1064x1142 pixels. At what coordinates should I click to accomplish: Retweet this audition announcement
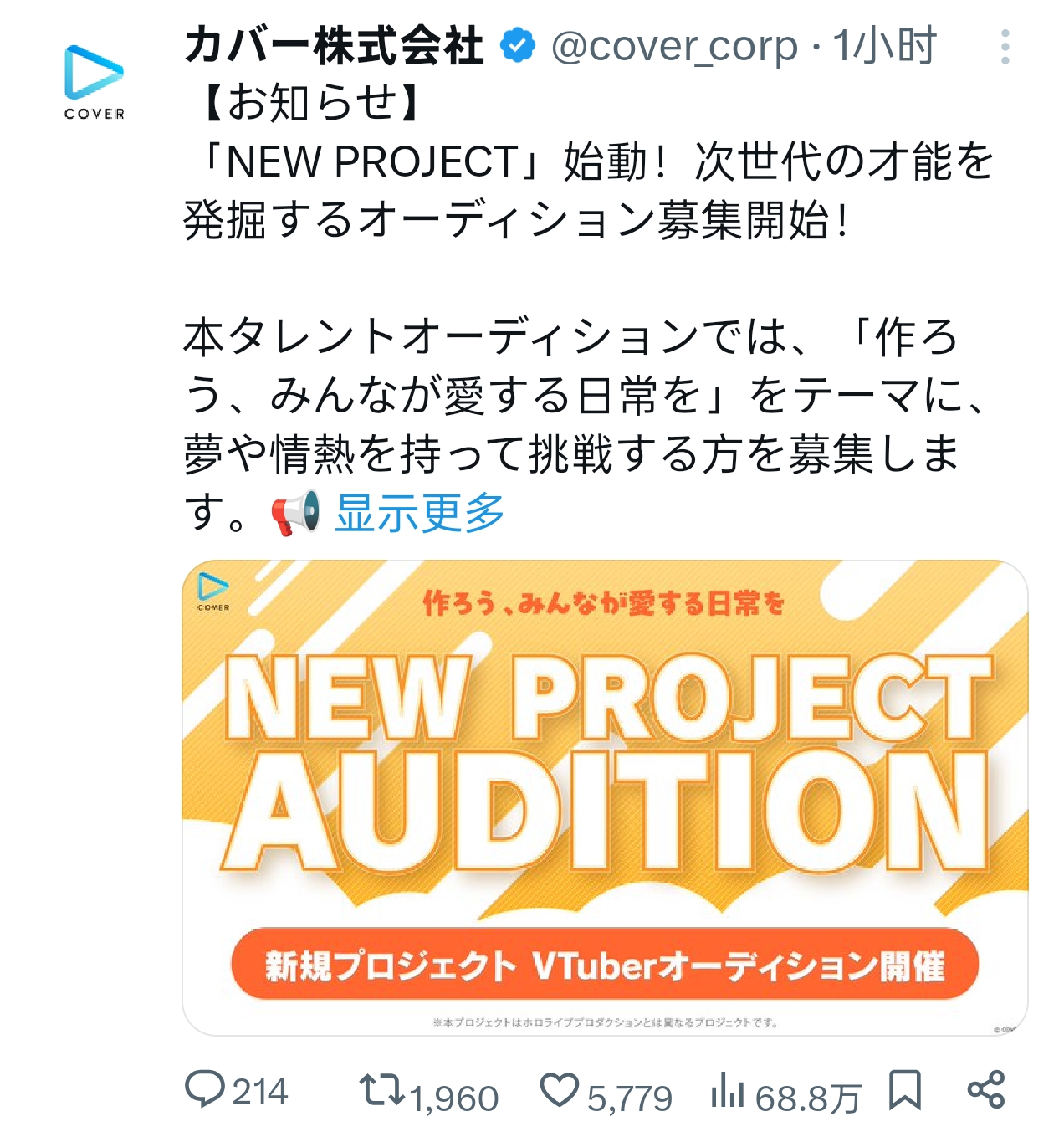(382, 1092)
